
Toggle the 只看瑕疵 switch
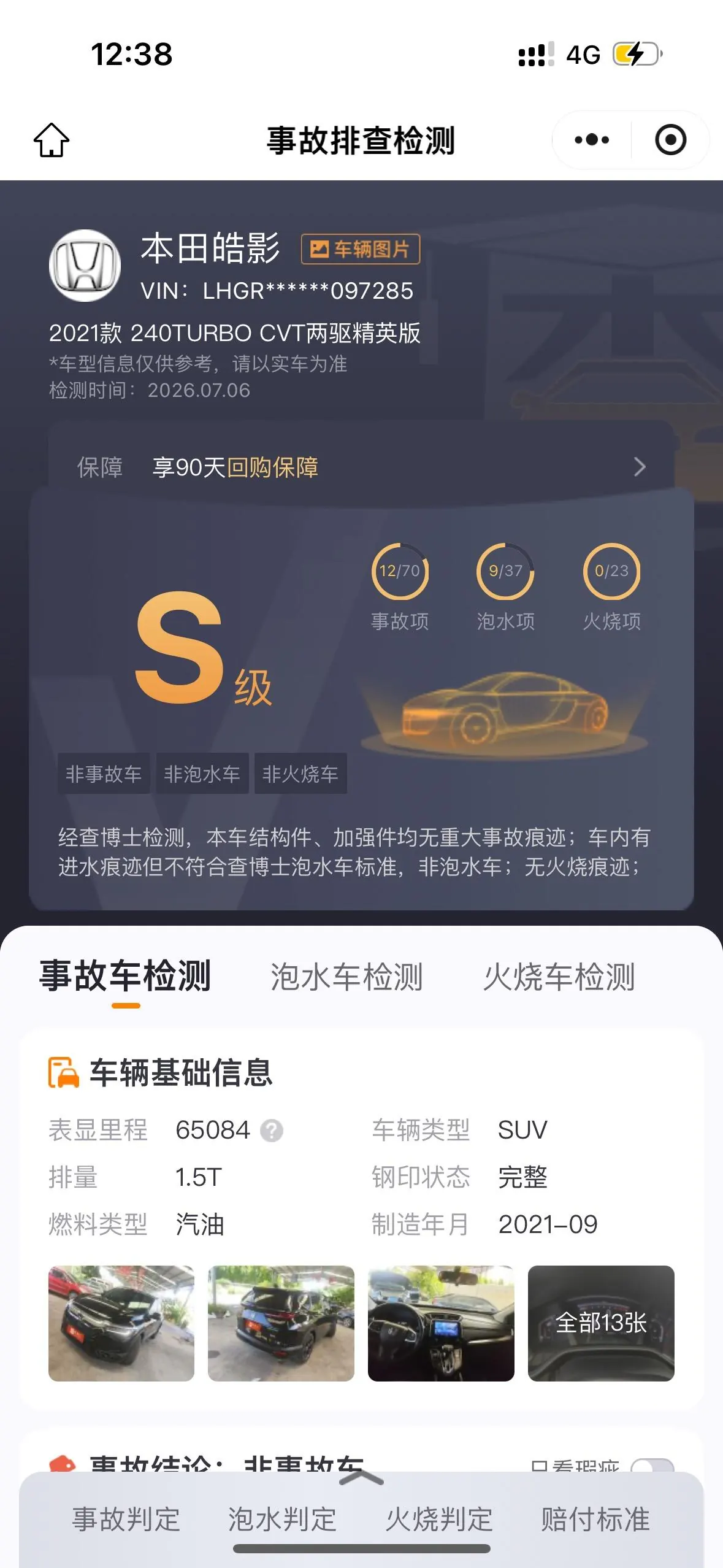tap(652, 1466)
